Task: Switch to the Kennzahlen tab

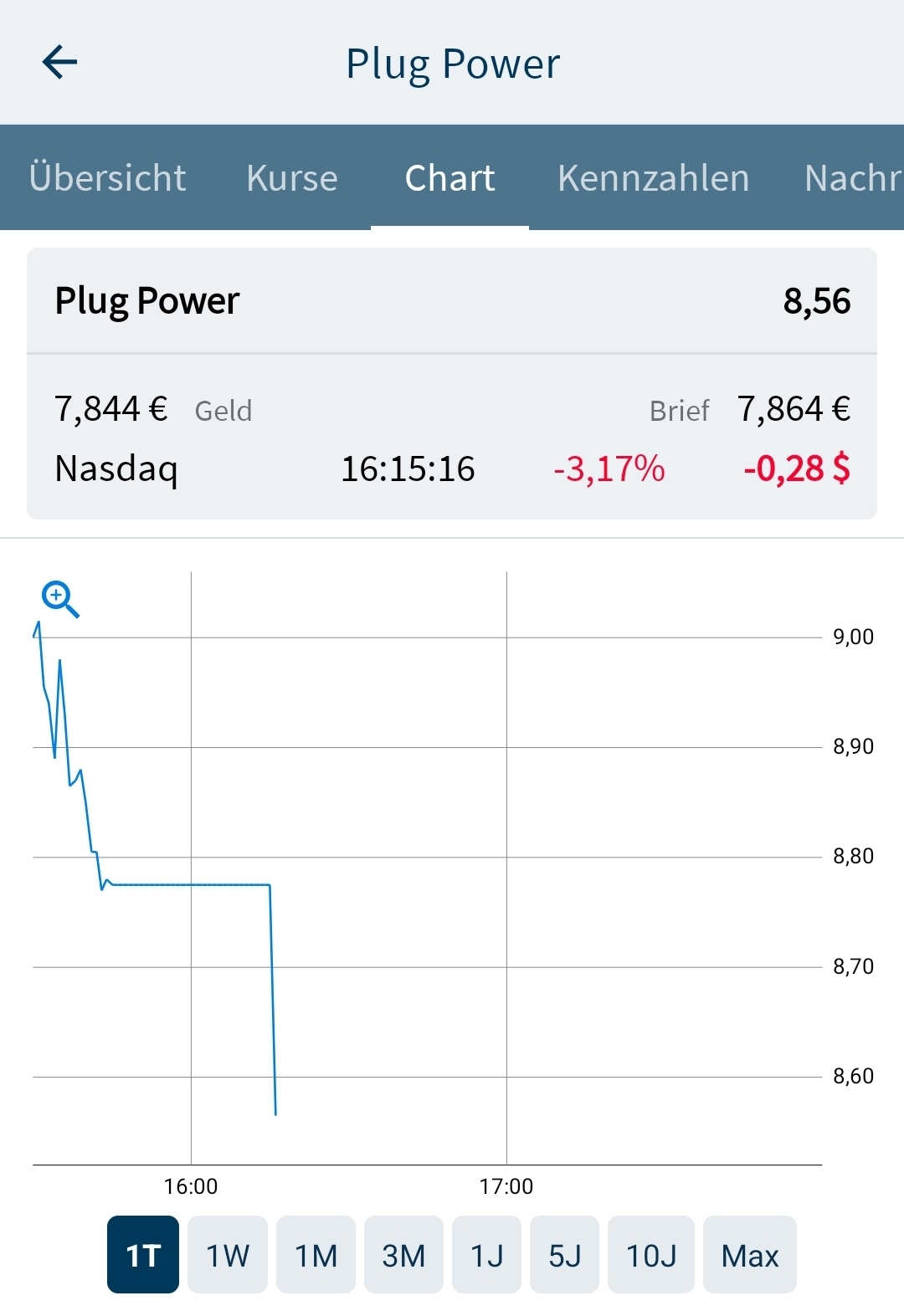Action: [653, 178]
